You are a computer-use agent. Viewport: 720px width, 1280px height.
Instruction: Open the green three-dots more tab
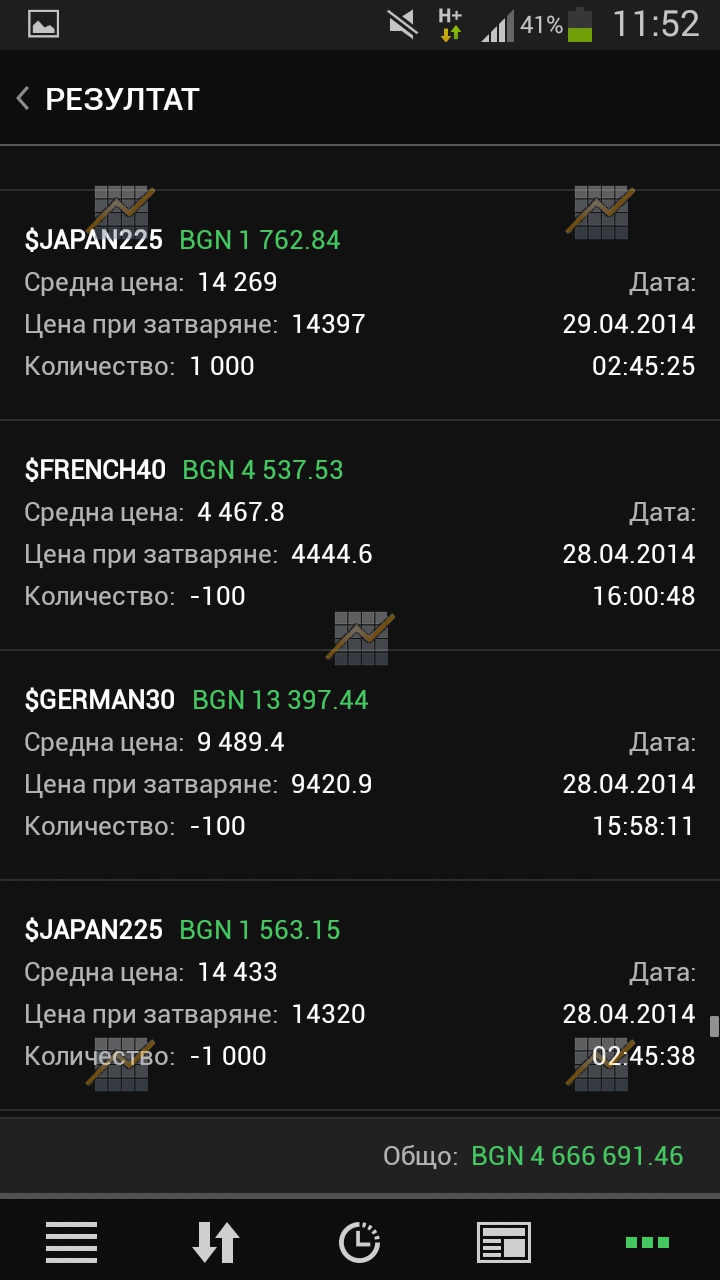648,1242
